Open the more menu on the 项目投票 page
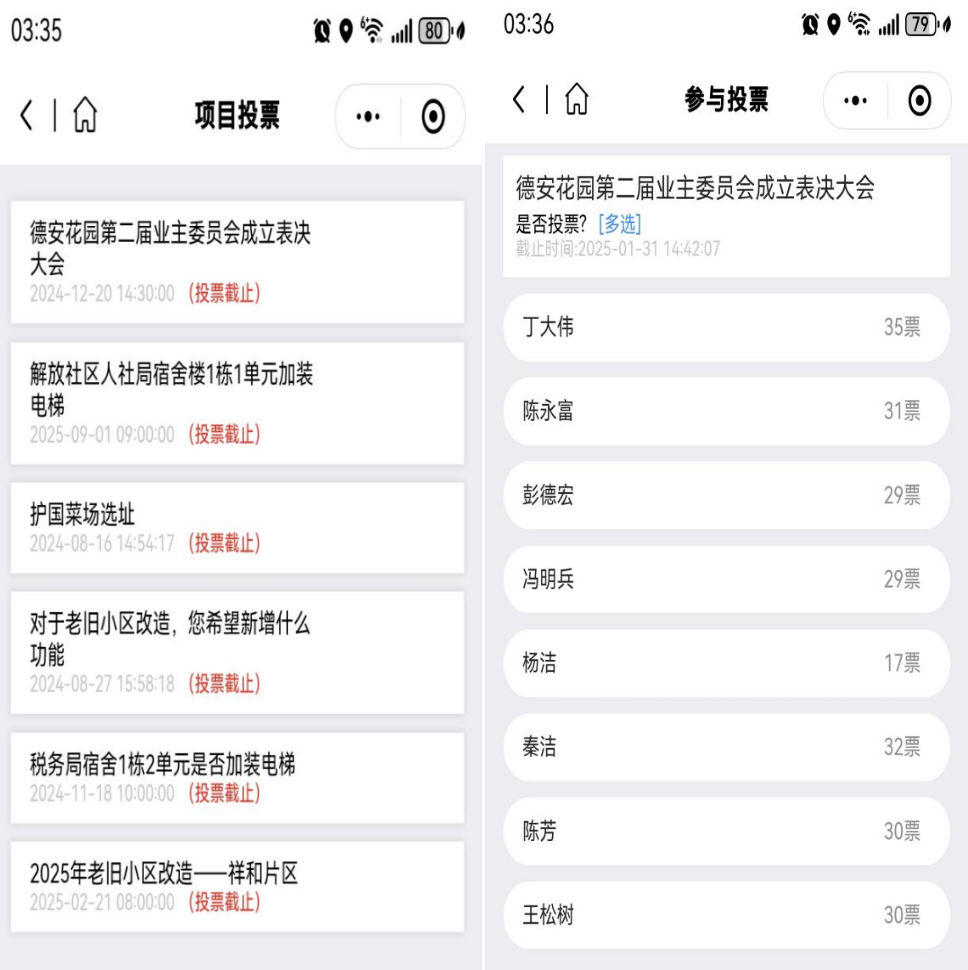Image resolution: width=968 pixels, height=970 pixels. coord(369,117)
